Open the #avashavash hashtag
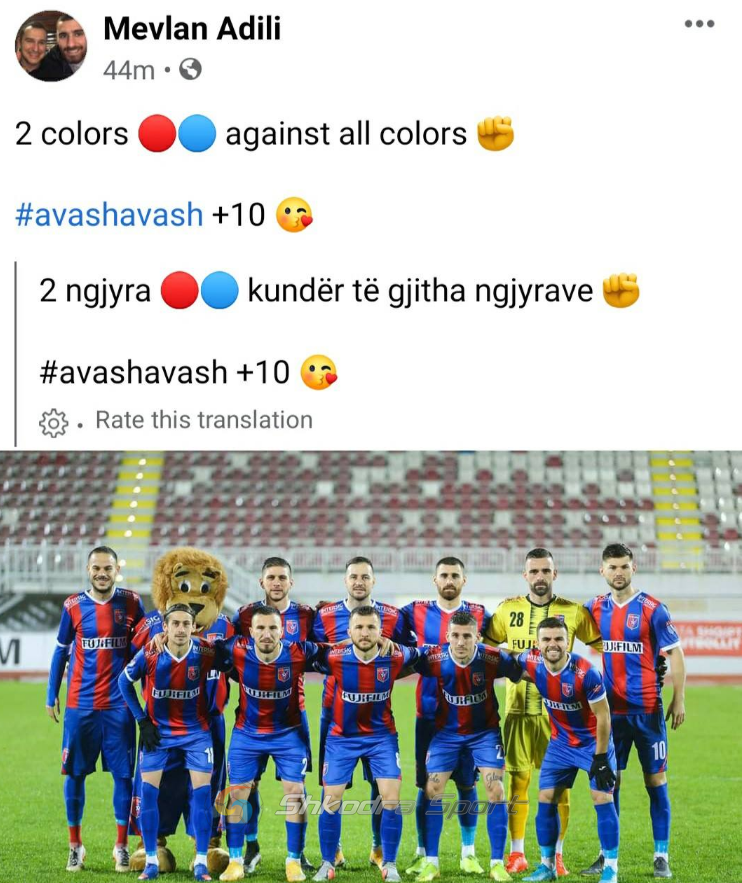 109,214
